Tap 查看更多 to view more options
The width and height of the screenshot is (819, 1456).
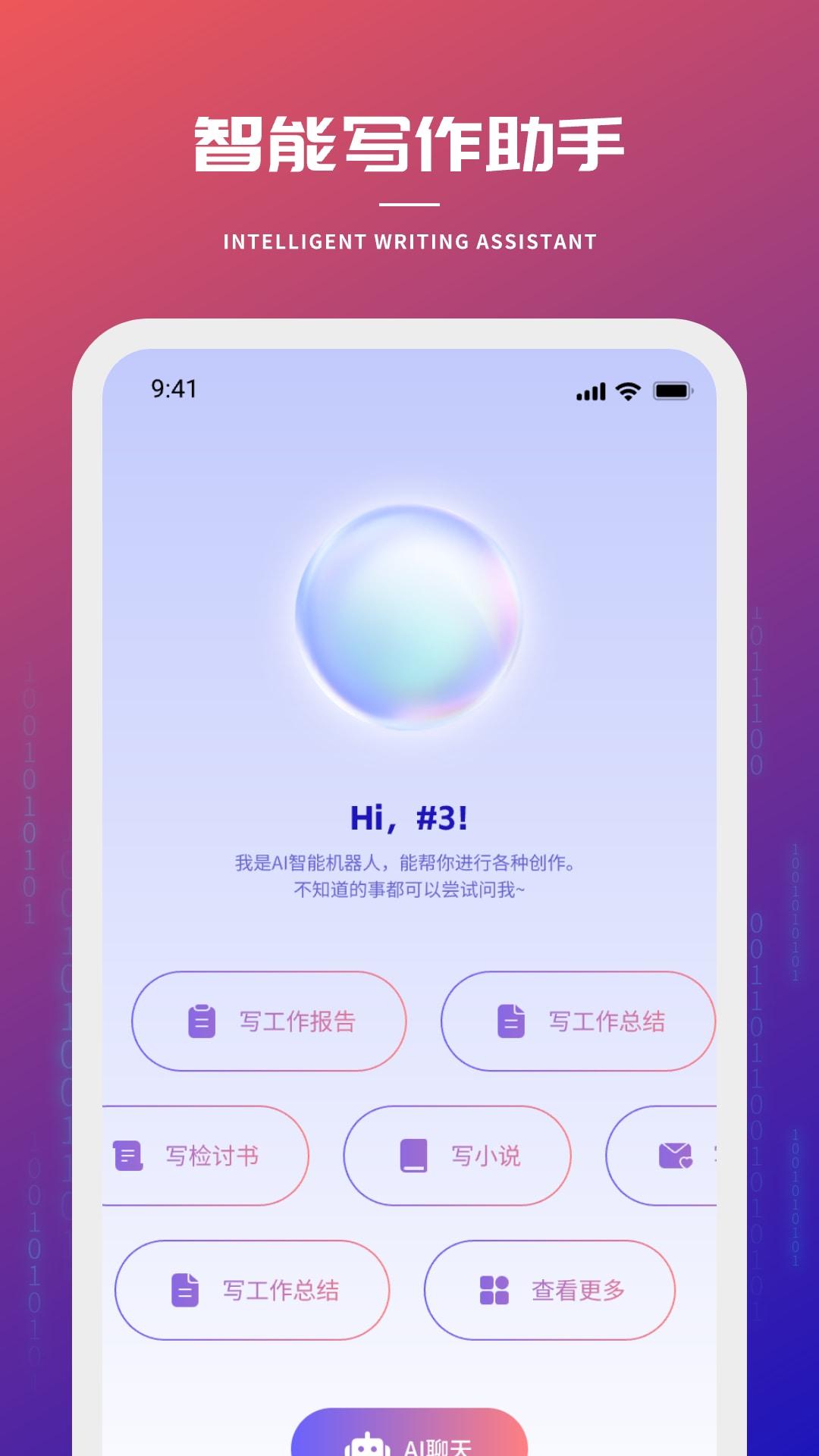550,1289
